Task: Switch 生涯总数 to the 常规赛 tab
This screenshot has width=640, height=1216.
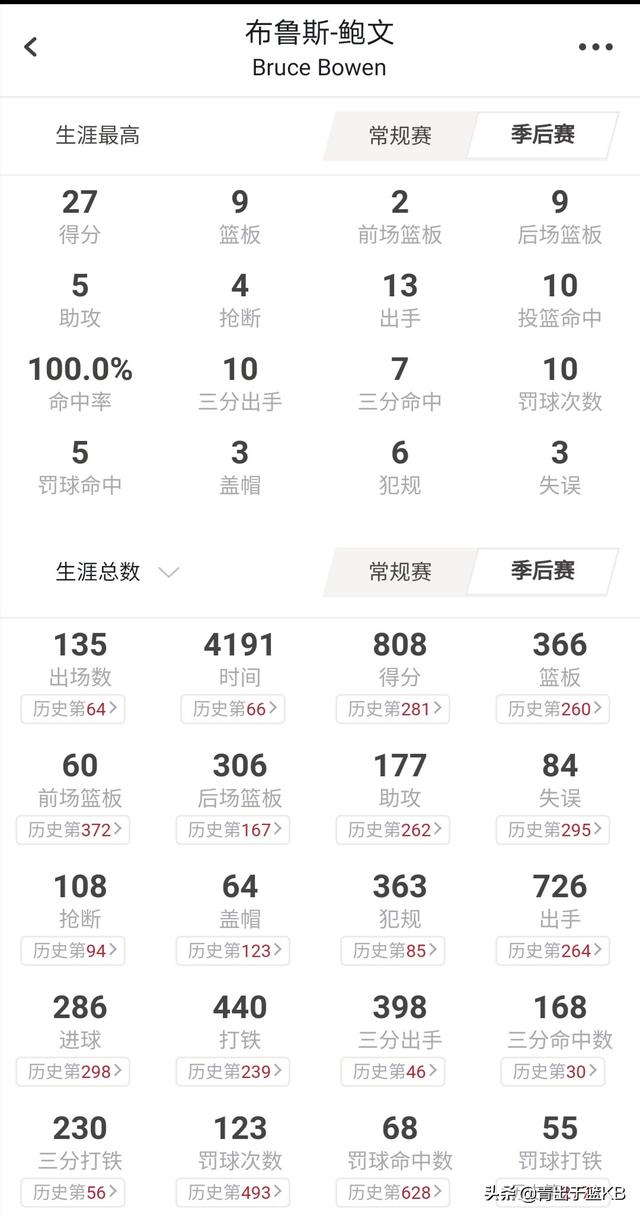Action: (x=400, y=572)
